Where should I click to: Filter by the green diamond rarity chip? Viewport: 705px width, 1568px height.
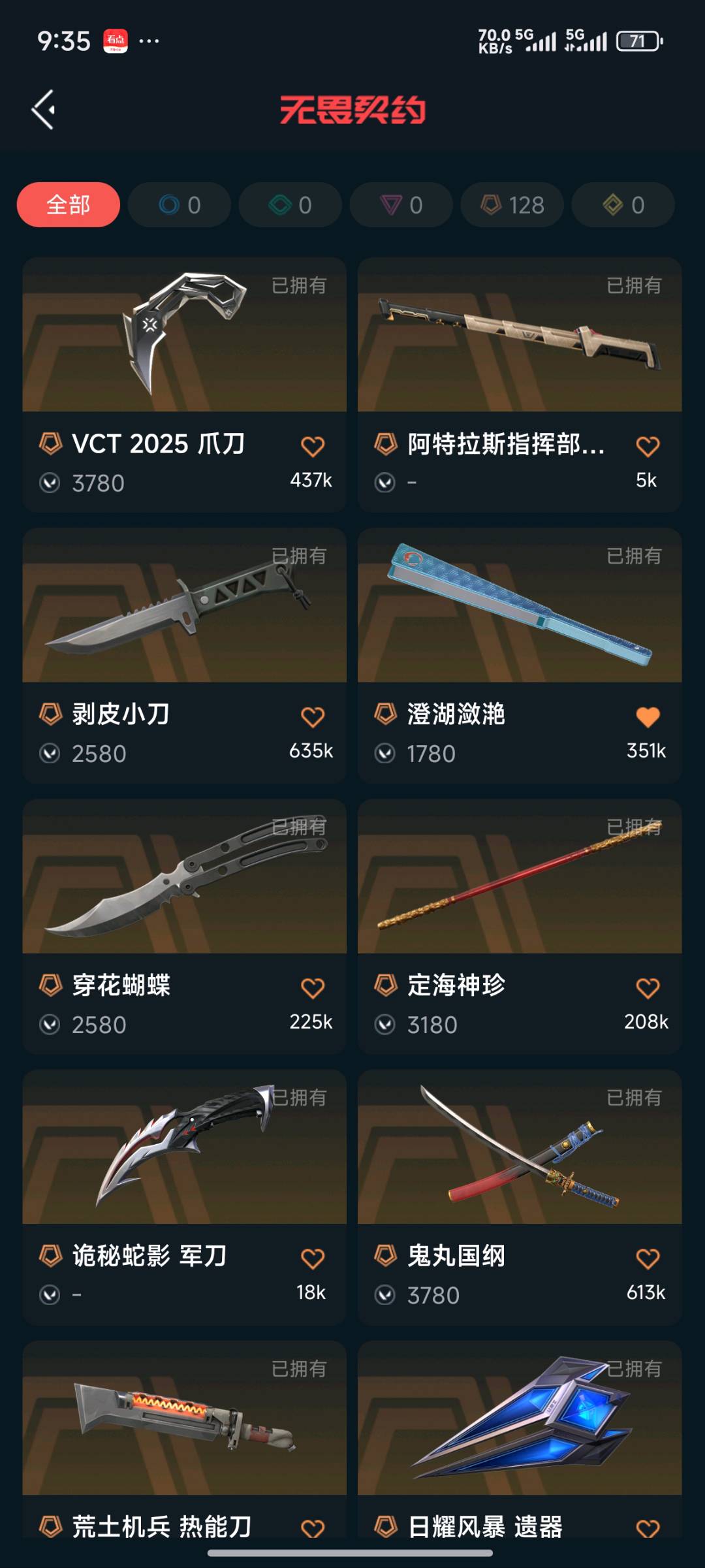290,205
